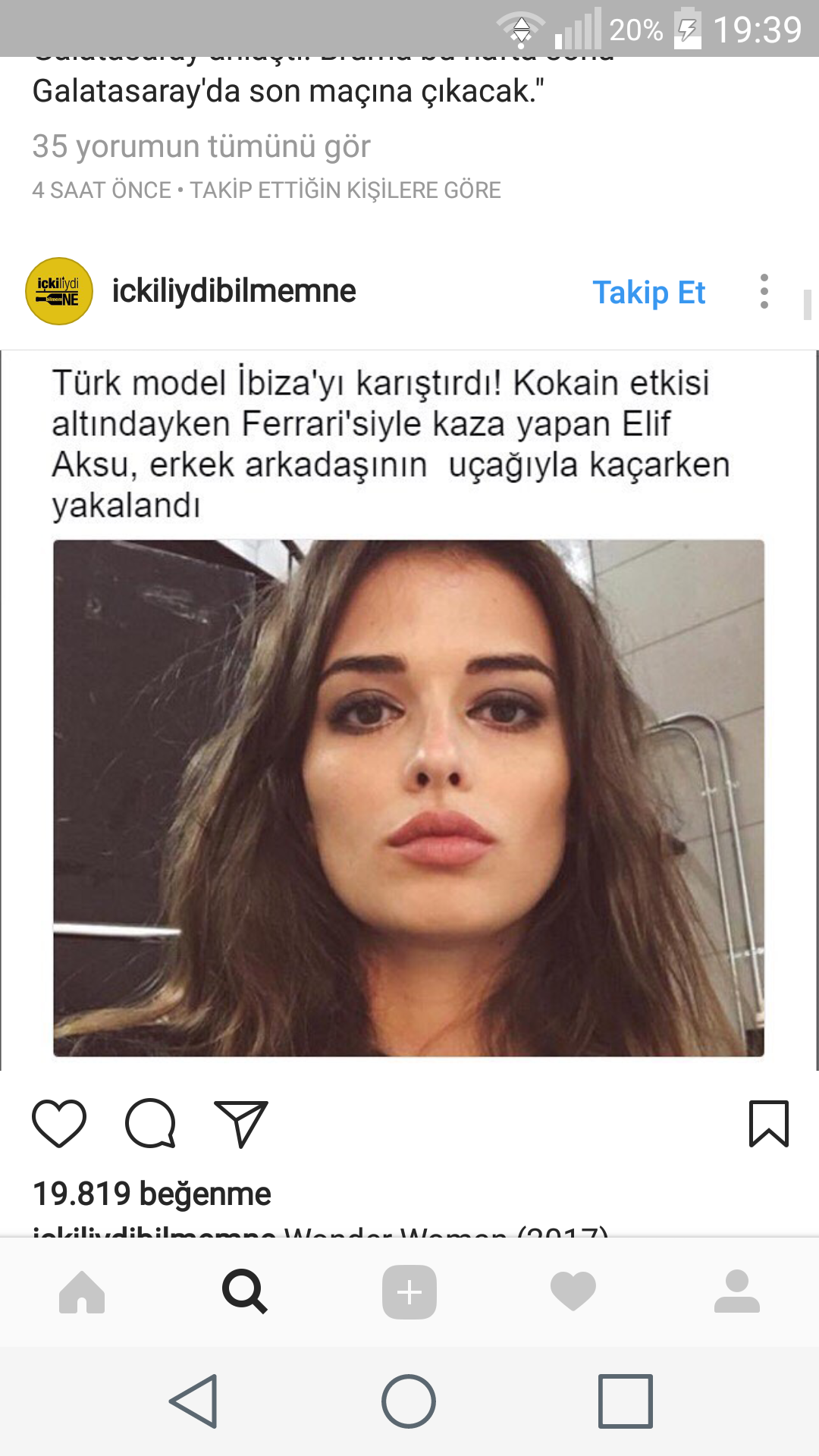Viewport: 819px width, 1456px height.
Task: Create a new post with the plus tab
Action: point(409,1291)
